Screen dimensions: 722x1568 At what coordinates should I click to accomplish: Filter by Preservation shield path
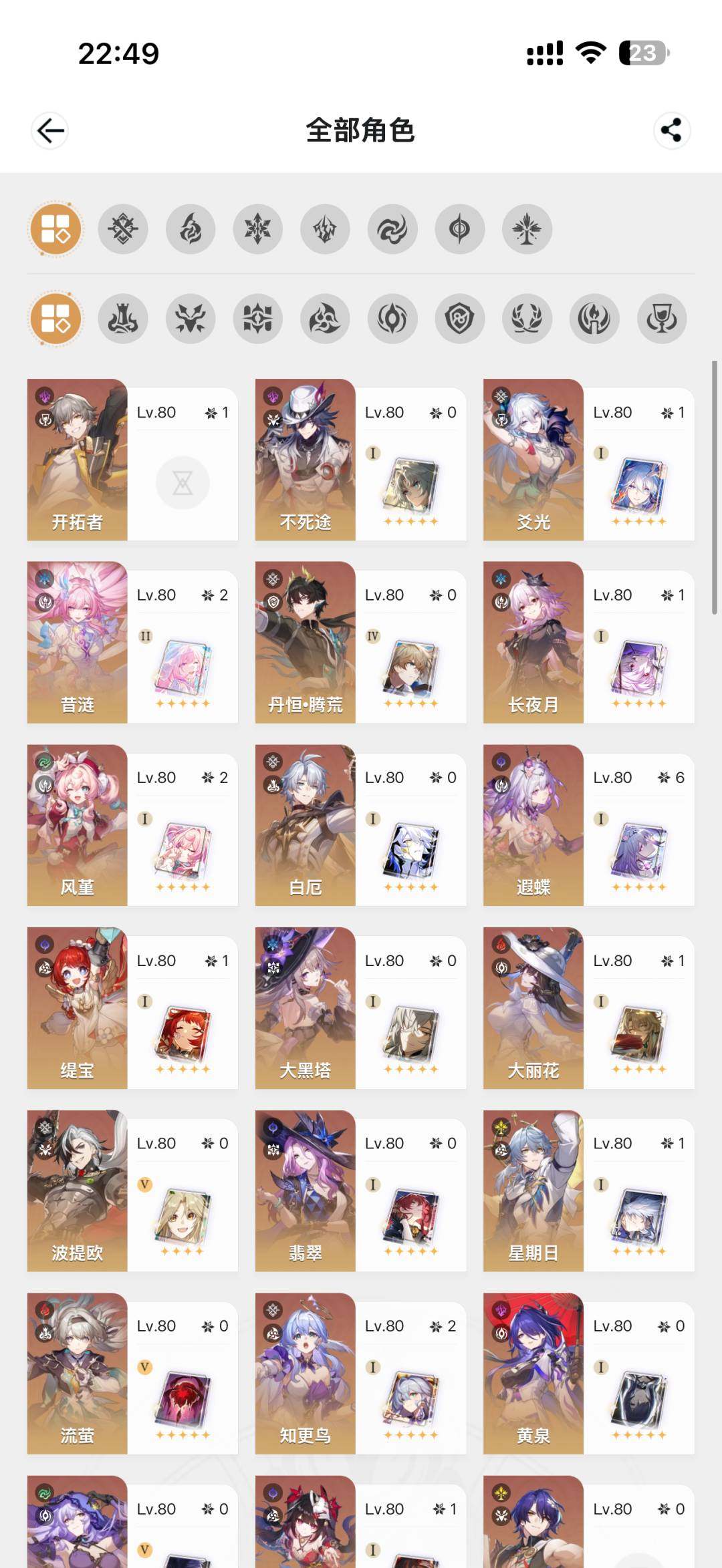coord(460,319)
